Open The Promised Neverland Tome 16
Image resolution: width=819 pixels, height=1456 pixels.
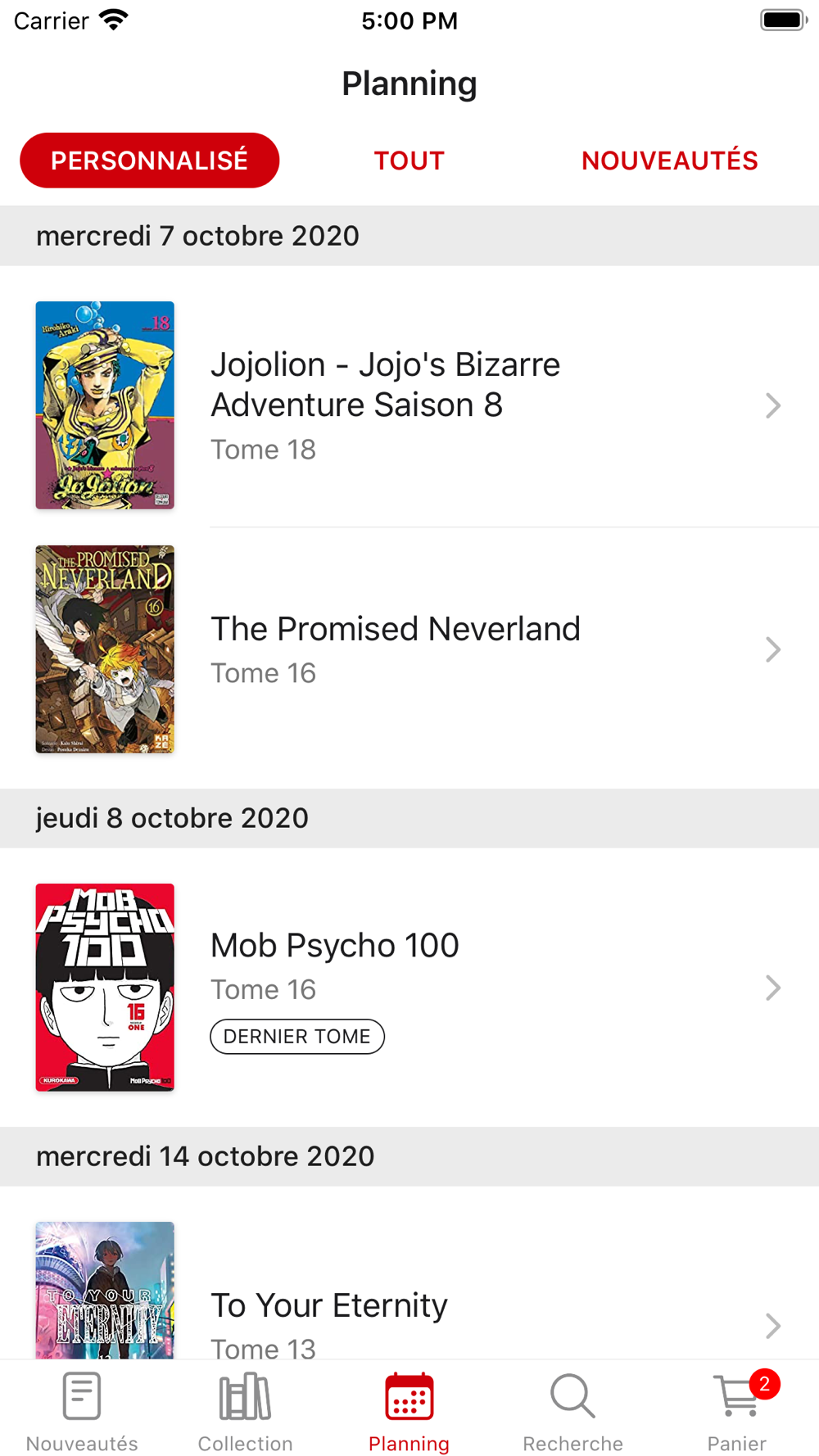(x=409, y=649)
